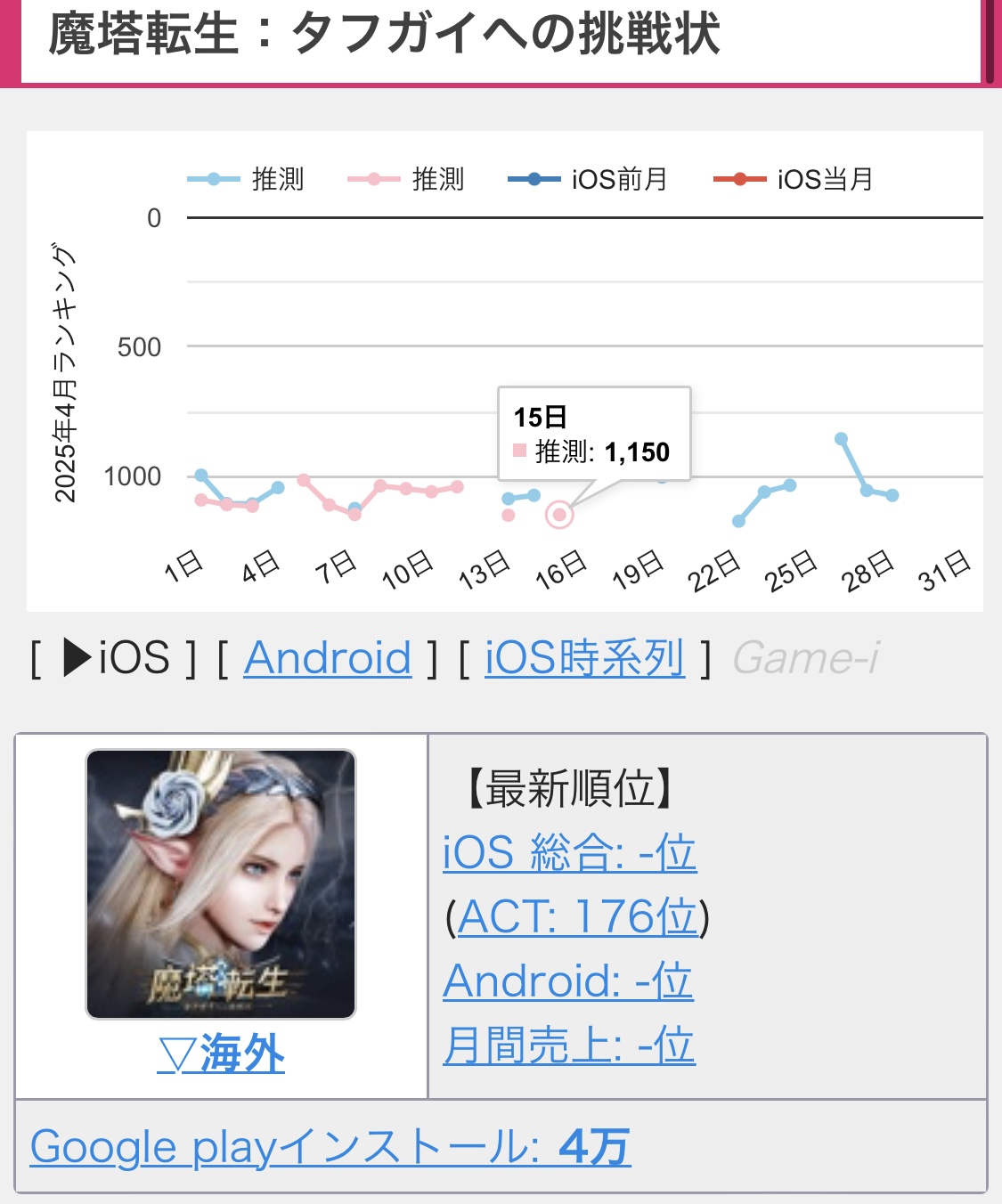Open the Android ranking chart link

coord(328,659)
